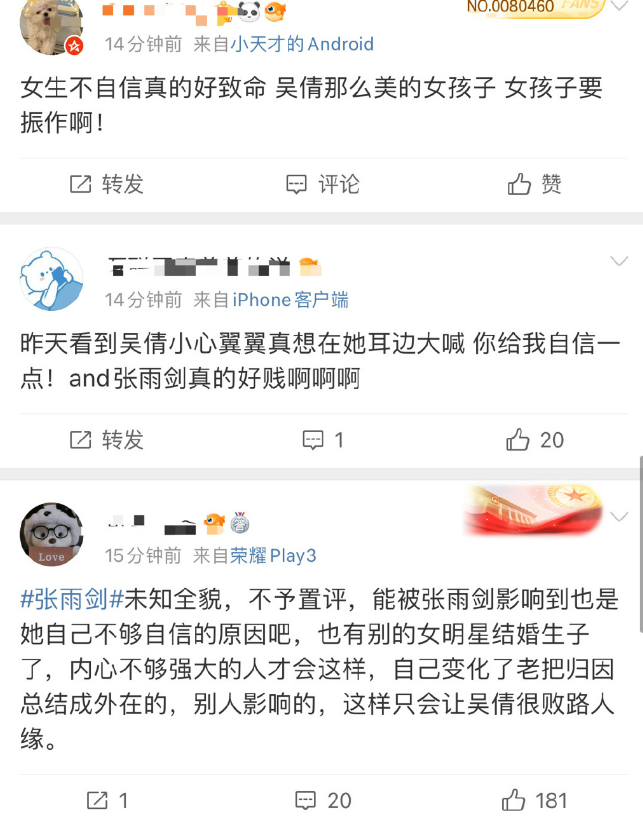Comment on the post from 小天才的Android
Viewport: 643px width, 817px height.
pyautogui.click(x=322, y=184)
